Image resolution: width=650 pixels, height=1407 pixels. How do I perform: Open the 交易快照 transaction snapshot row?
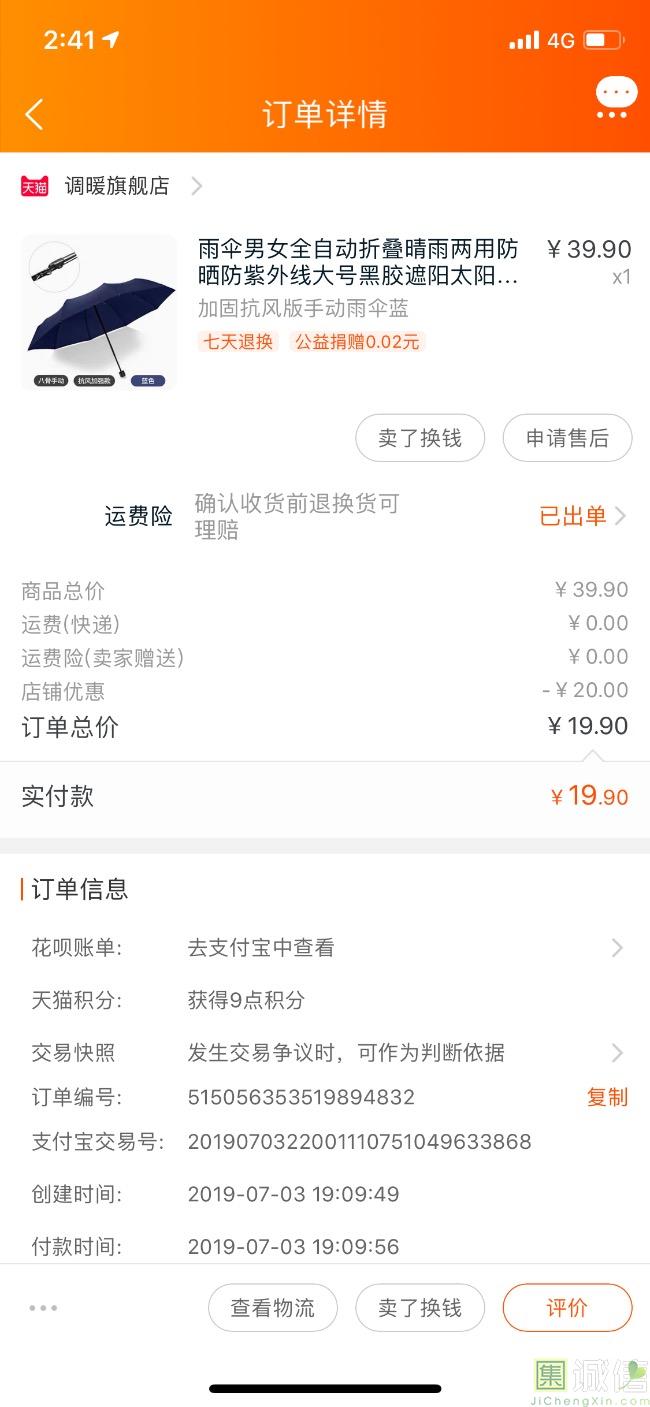(325, 1052)
